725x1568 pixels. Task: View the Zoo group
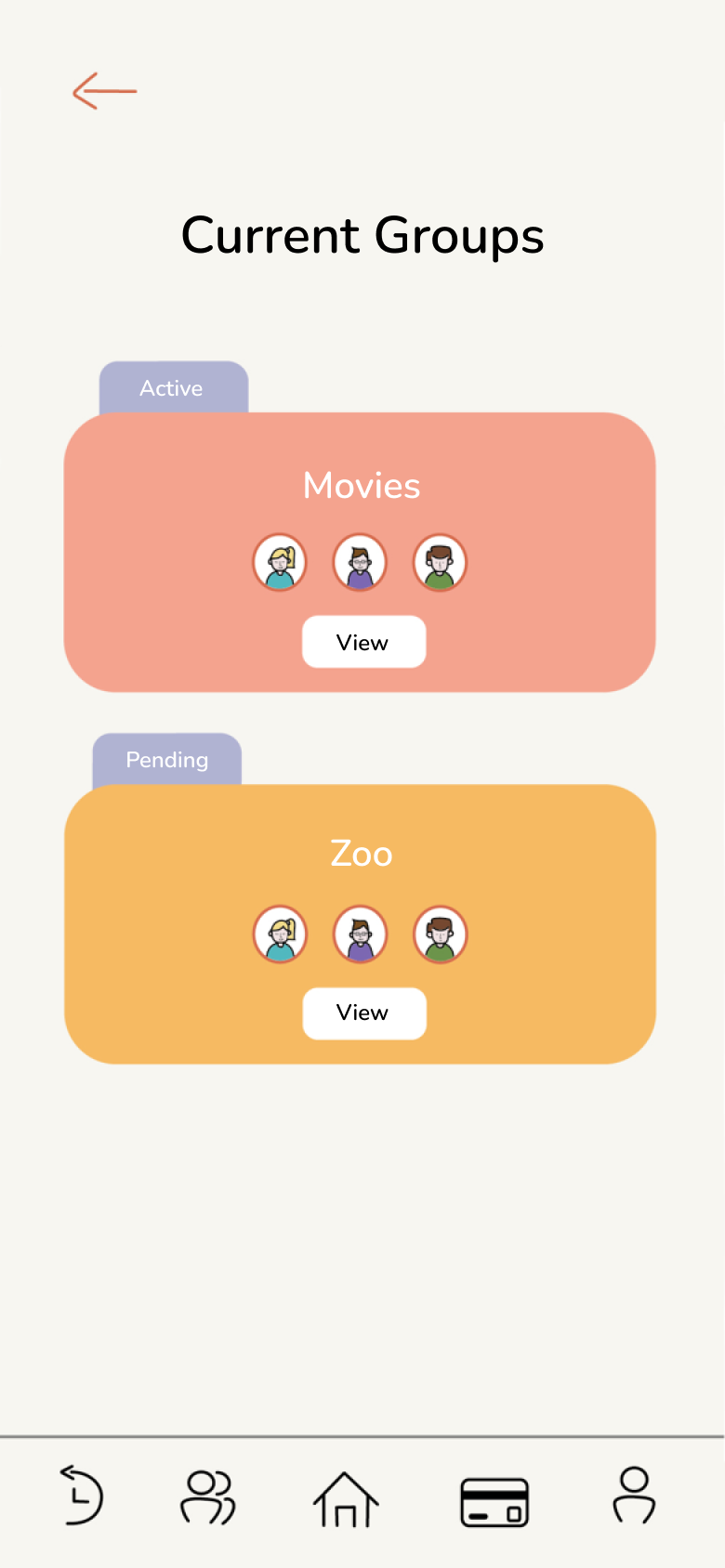[x=363, y=1013]
